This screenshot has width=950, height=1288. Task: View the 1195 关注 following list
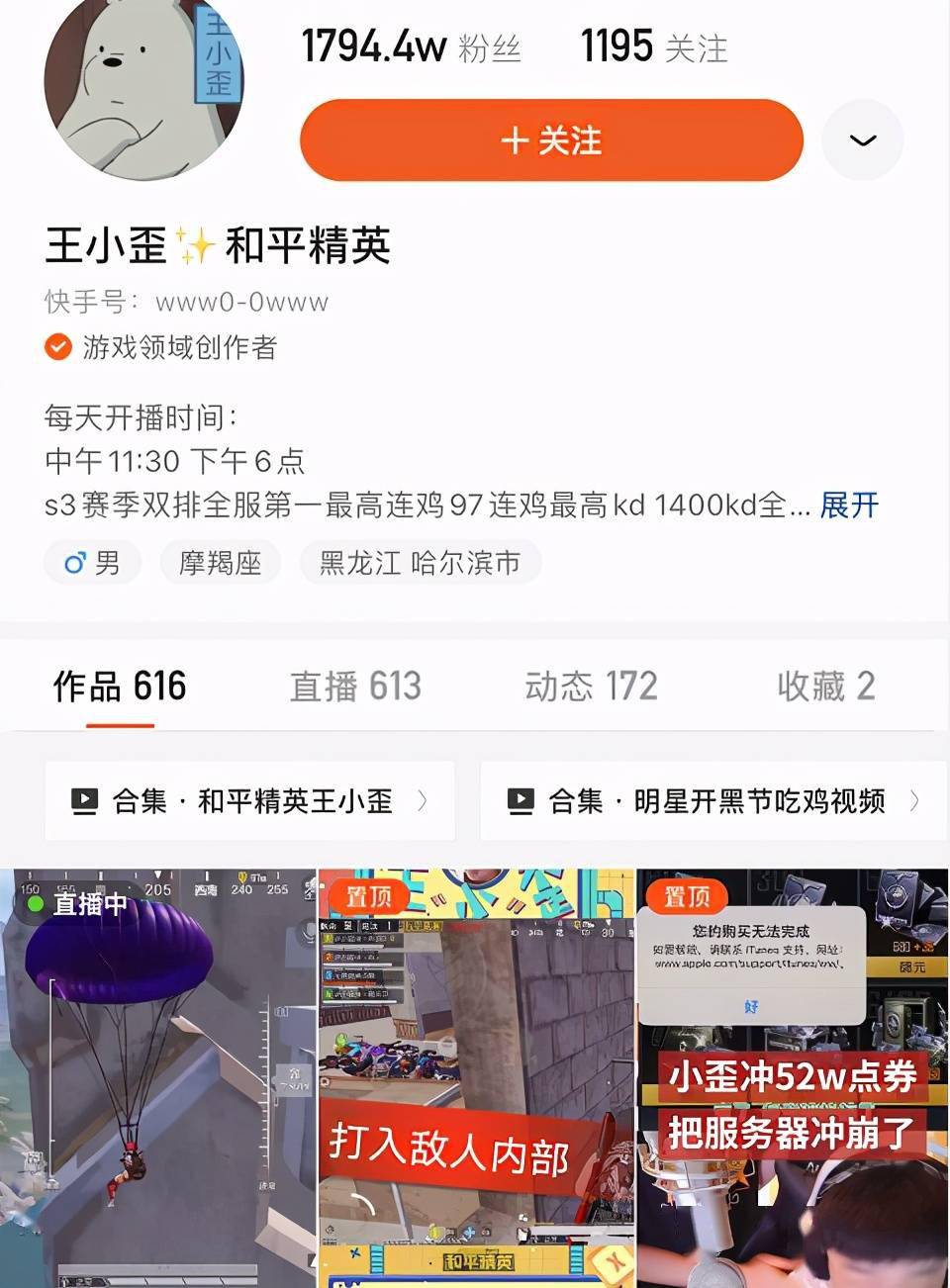653,46
